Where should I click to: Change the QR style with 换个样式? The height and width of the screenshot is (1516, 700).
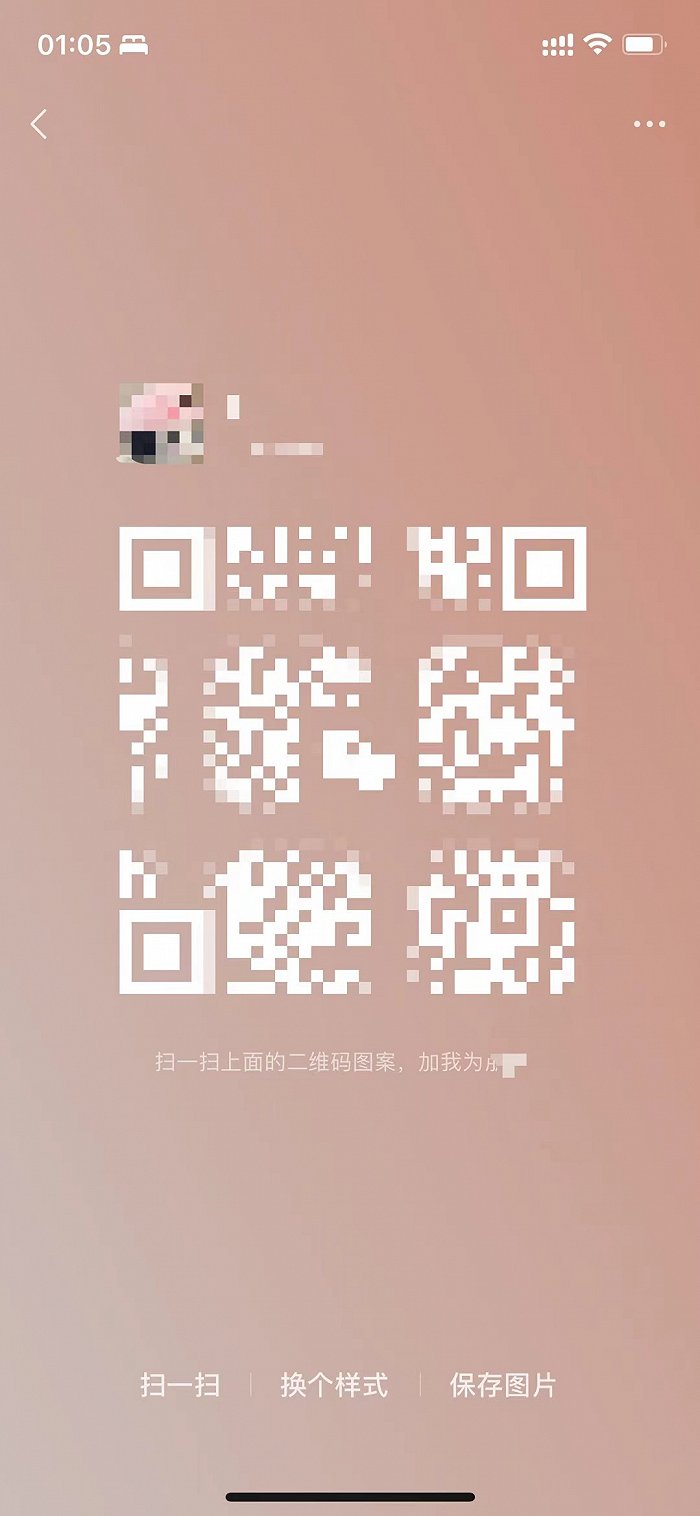pyautogui.click(x=334, y=1385)
